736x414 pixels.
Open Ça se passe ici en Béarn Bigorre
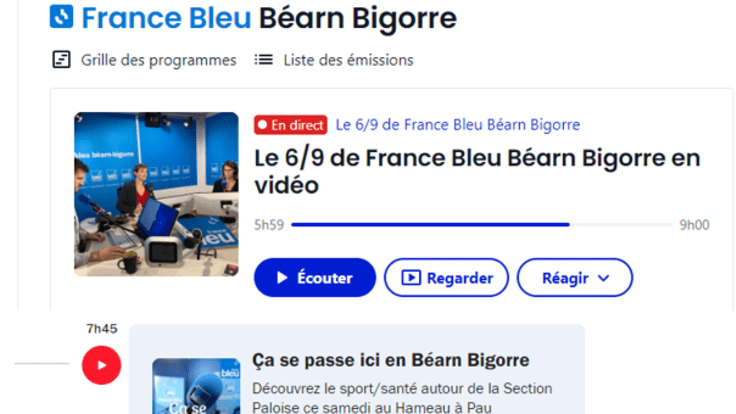pos(391,360)
